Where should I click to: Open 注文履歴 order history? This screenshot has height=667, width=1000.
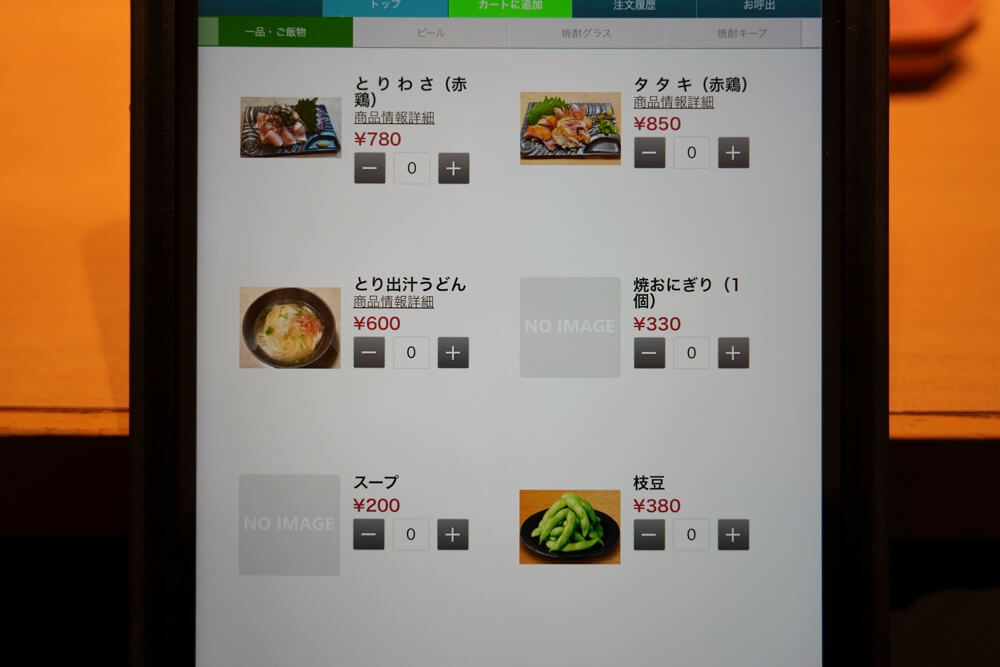point(634,6)
